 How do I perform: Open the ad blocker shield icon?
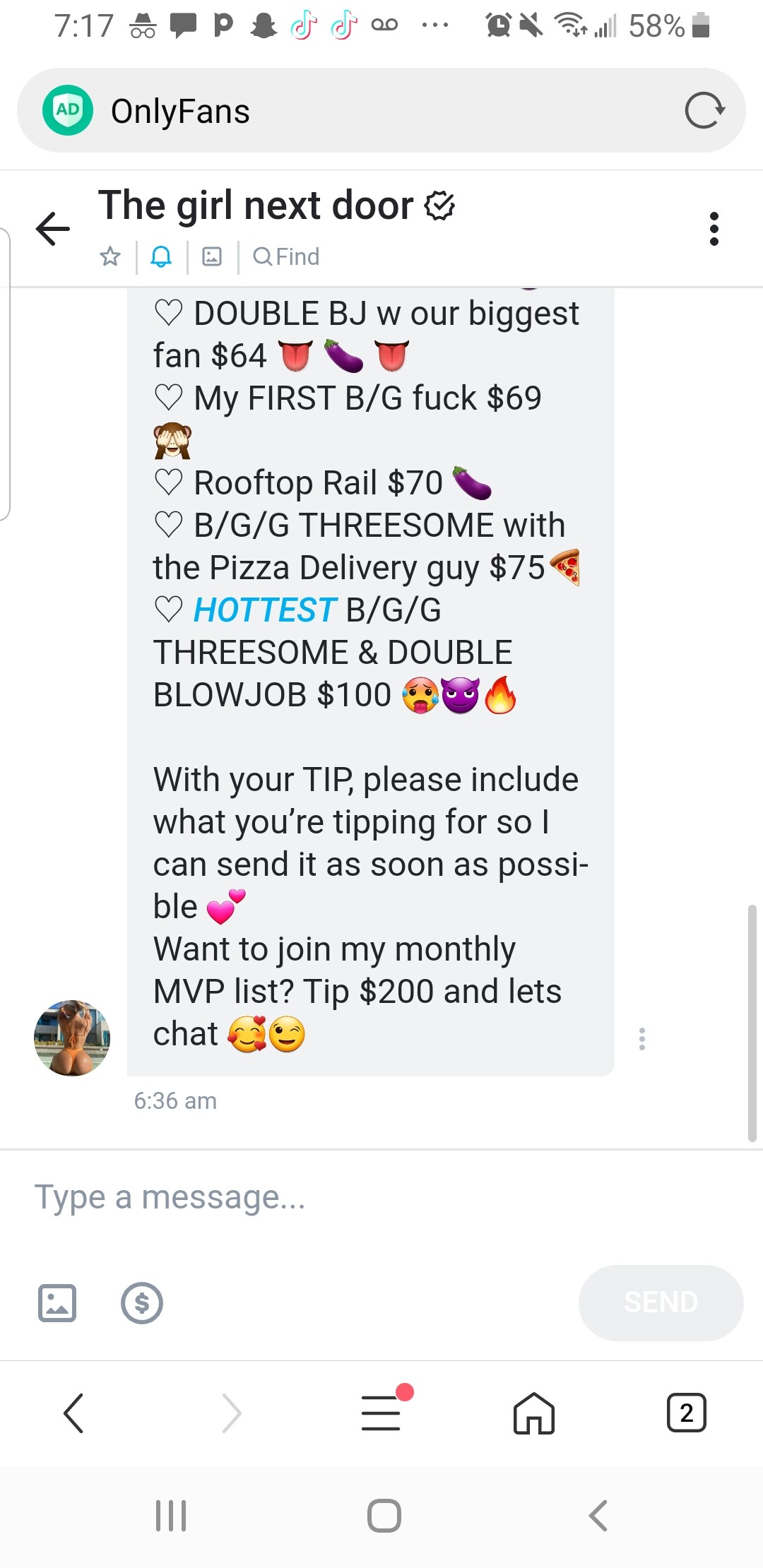click(x=68, y=110)
